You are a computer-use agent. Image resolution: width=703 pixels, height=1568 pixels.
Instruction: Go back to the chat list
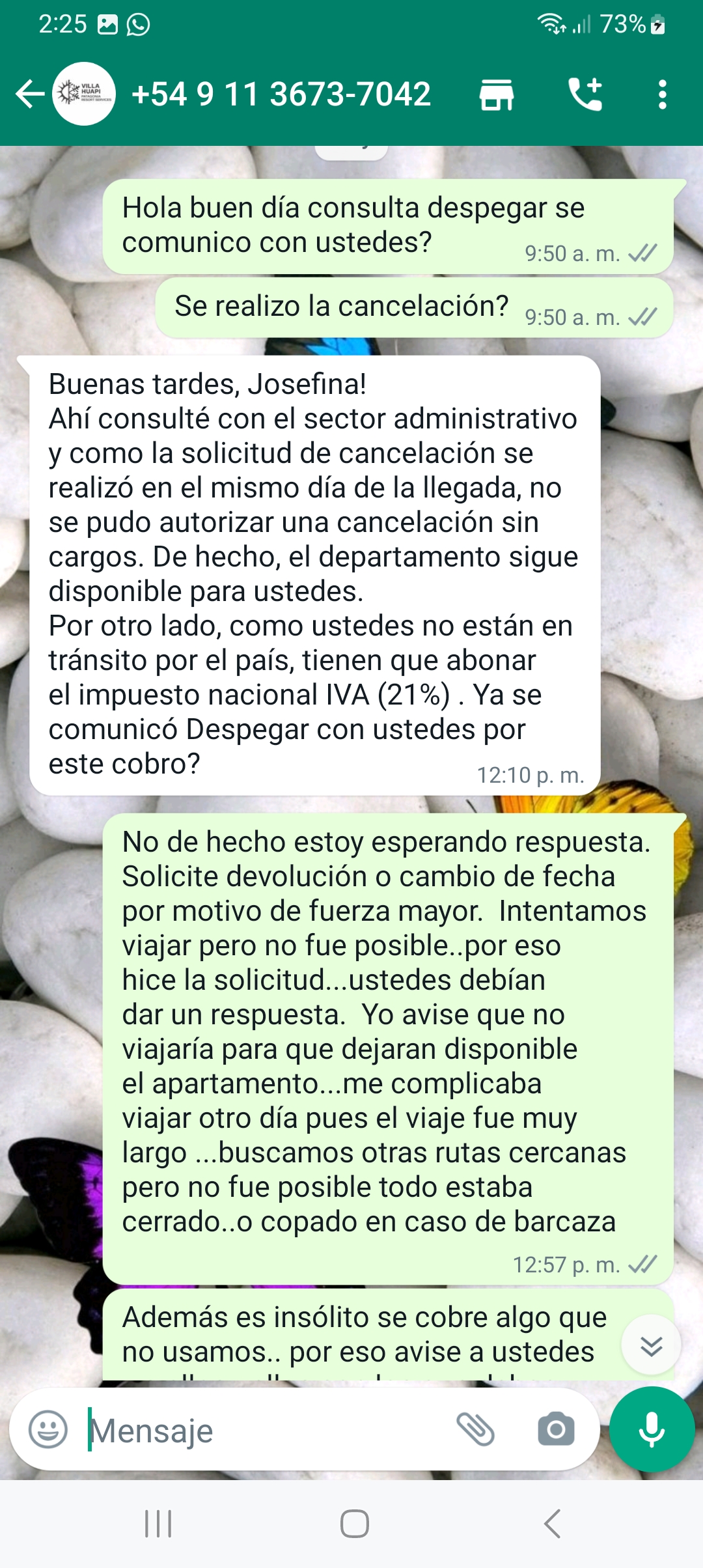[29, 94]
